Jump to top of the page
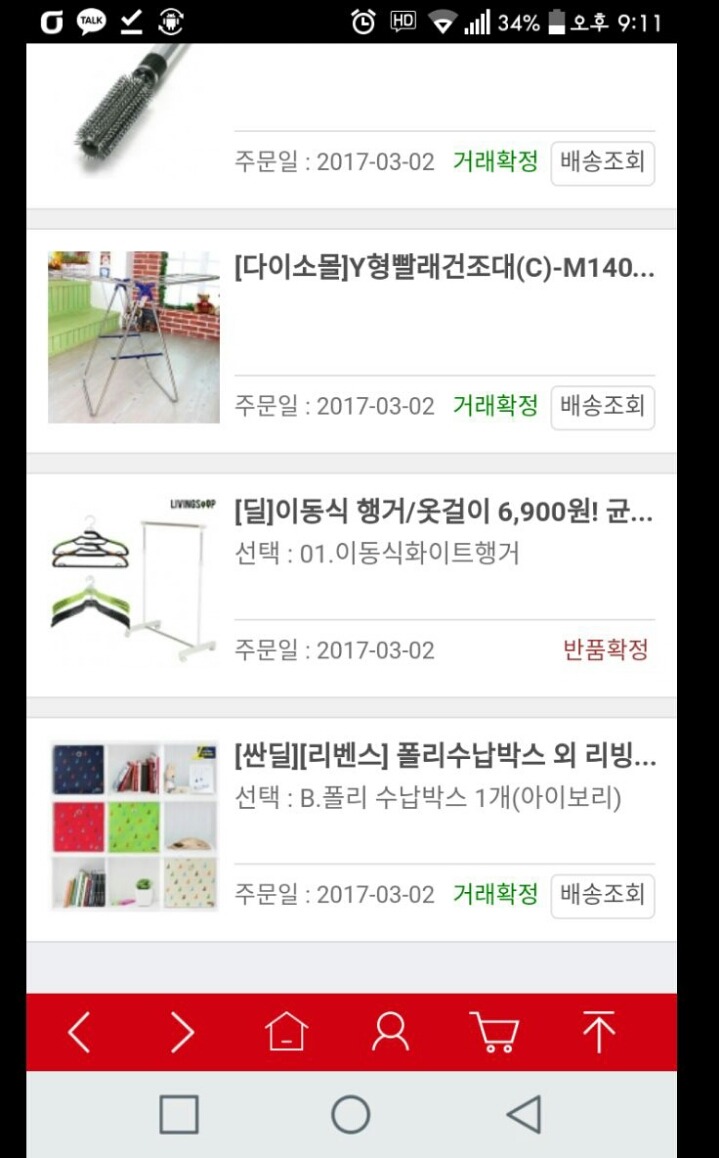The height and width of the screenshot is (1158, 719). [598, 1032]
